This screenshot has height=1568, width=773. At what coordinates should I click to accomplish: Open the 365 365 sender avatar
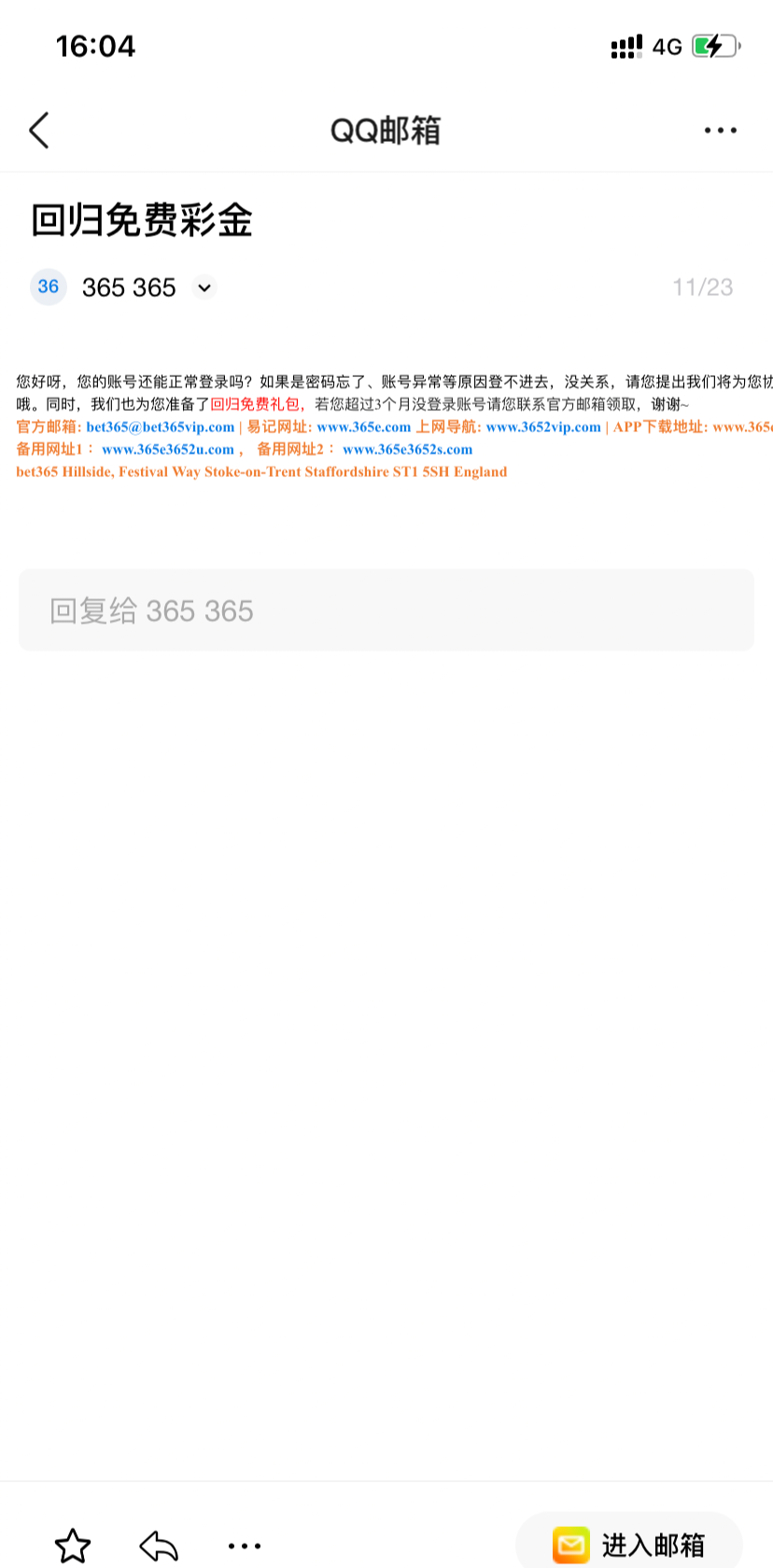point(49,287)
